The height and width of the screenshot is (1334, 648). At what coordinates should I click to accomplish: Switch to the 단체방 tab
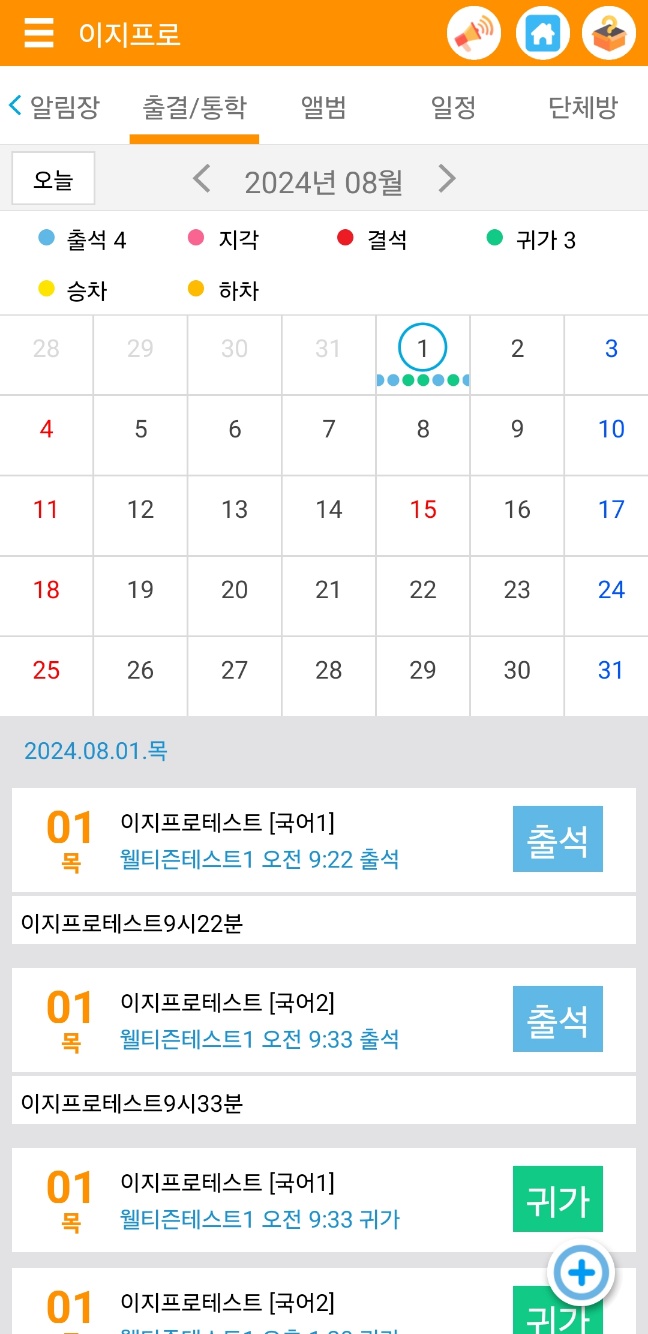pyautogui.click(x=583, y=107)
